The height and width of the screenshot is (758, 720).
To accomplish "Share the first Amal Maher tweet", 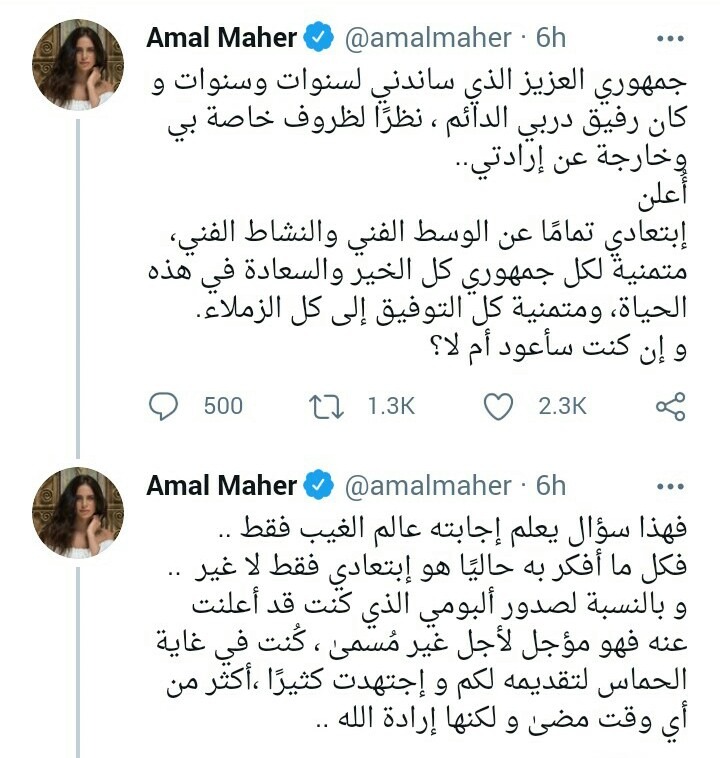I will click(x=669, y=405).
